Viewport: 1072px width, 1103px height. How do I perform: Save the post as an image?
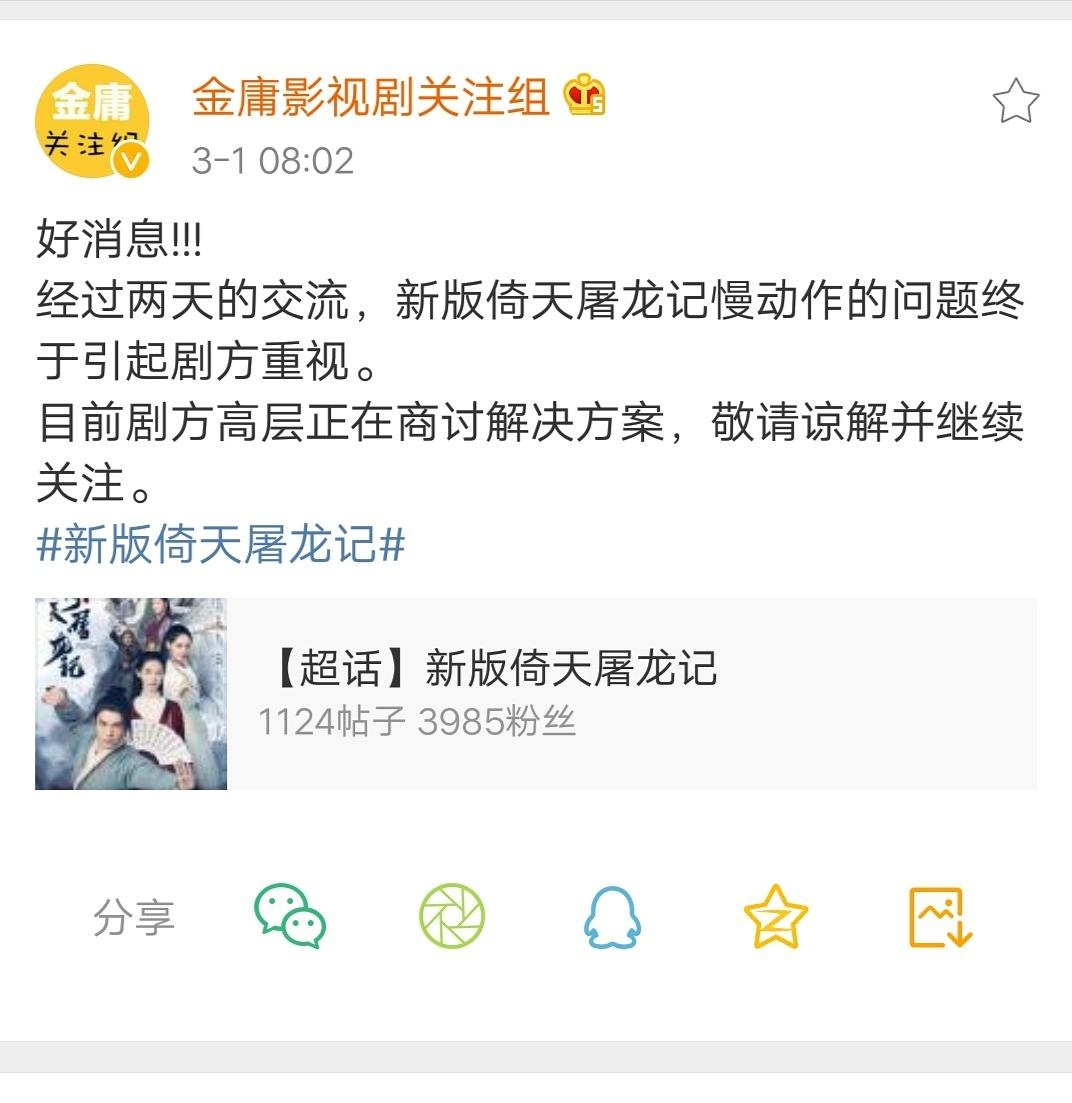pos(940,916)
